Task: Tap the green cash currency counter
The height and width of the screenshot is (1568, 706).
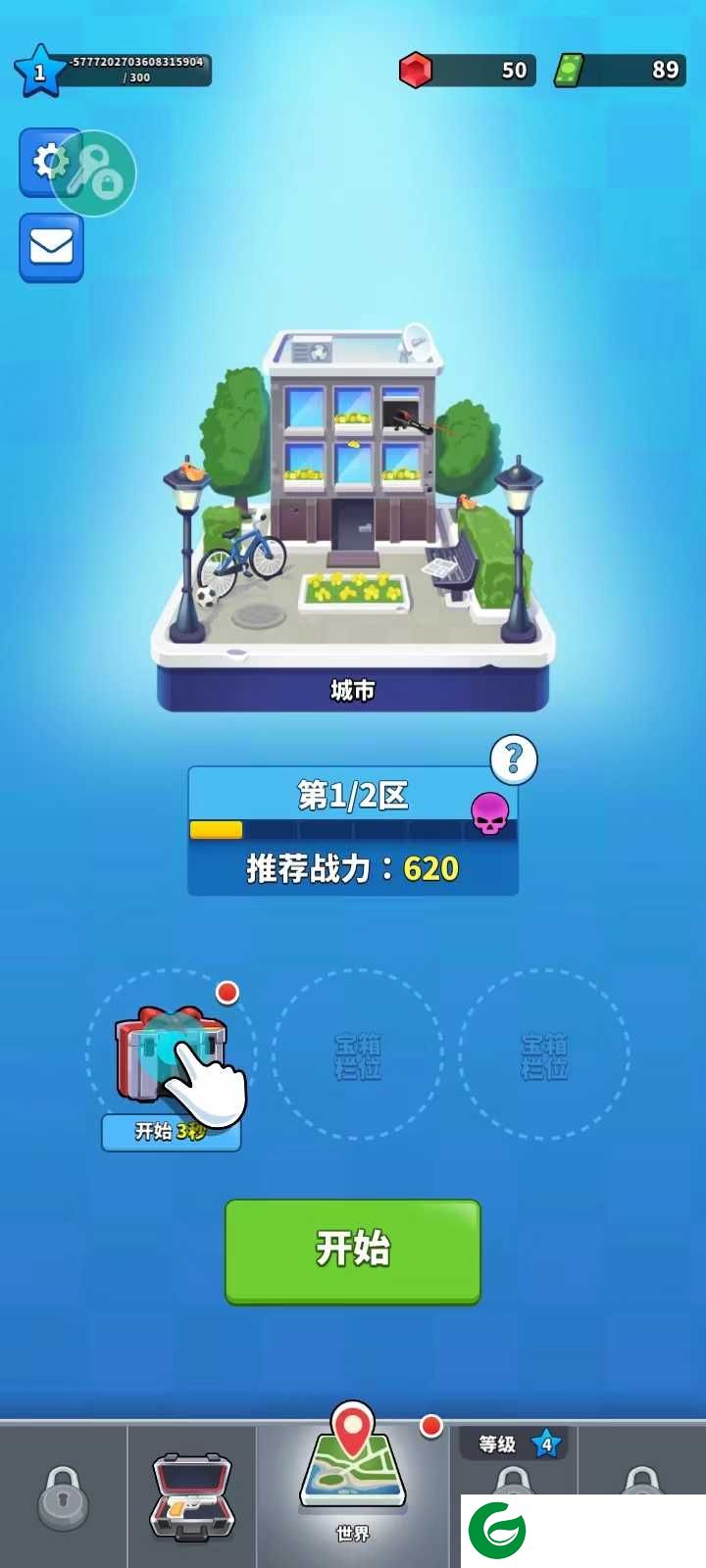Action: click(620, 71)
